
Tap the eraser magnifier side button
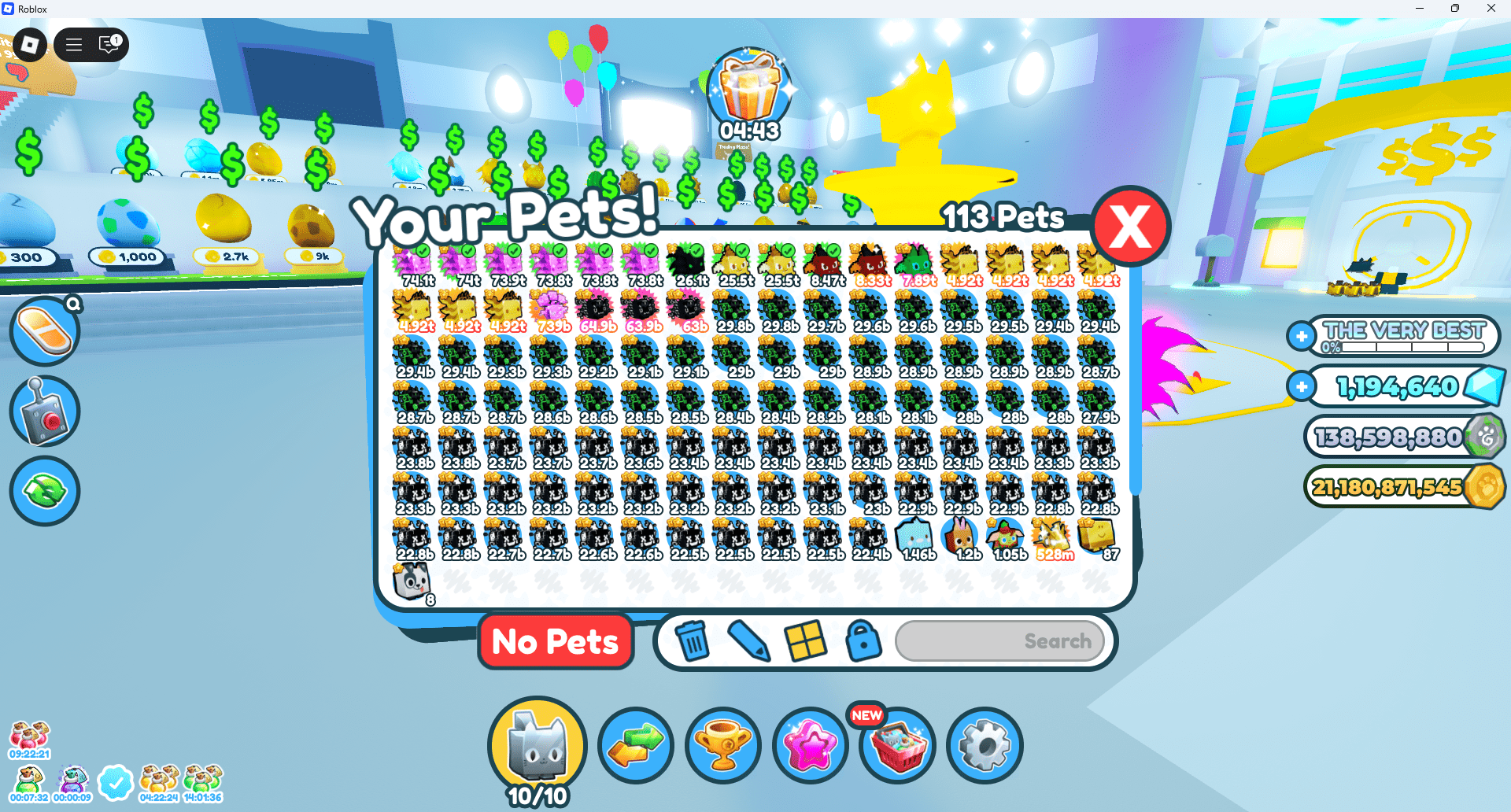pos(44,331)
